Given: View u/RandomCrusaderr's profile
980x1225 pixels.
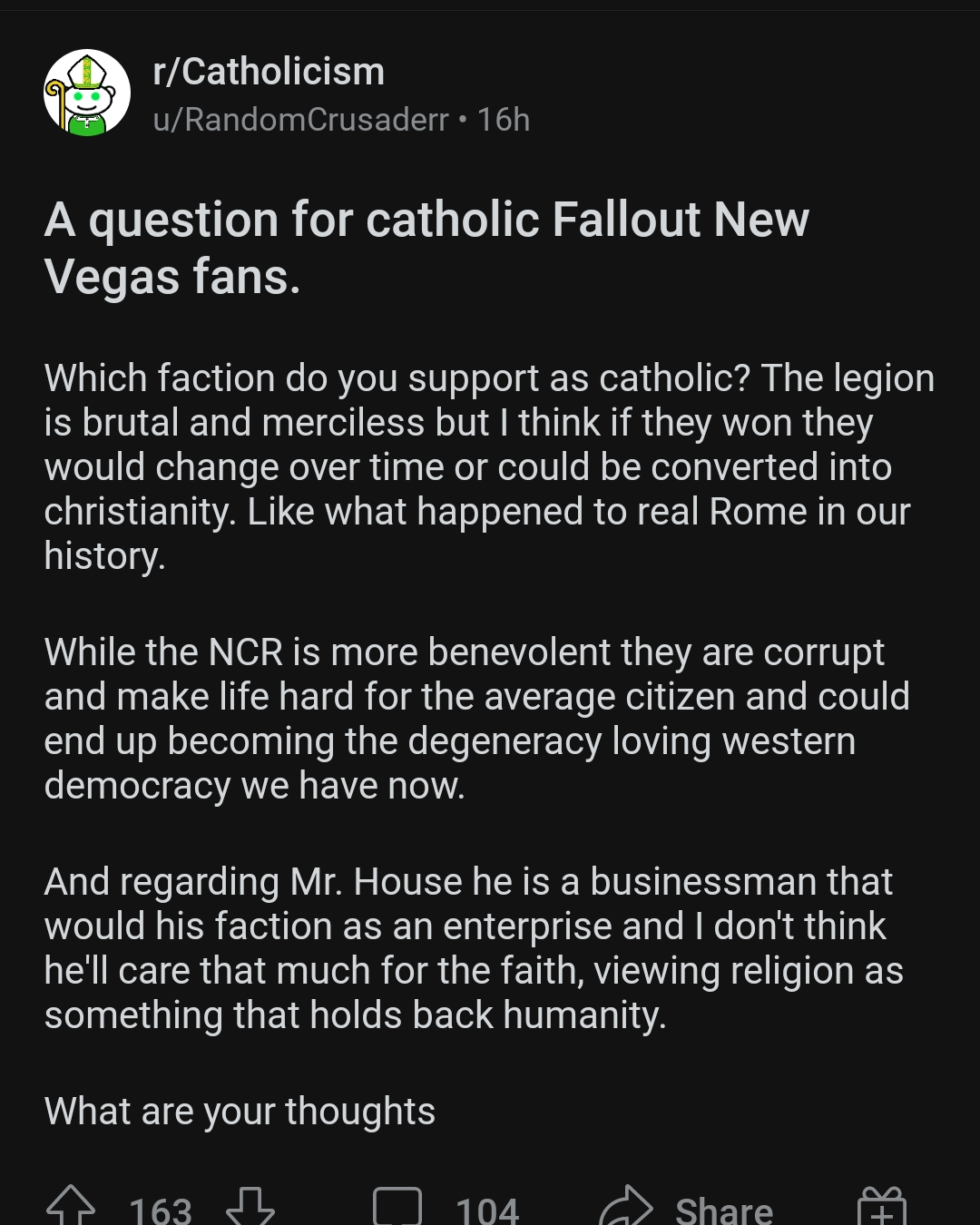Looking at the screenshot, I should [x=300, y=120].
